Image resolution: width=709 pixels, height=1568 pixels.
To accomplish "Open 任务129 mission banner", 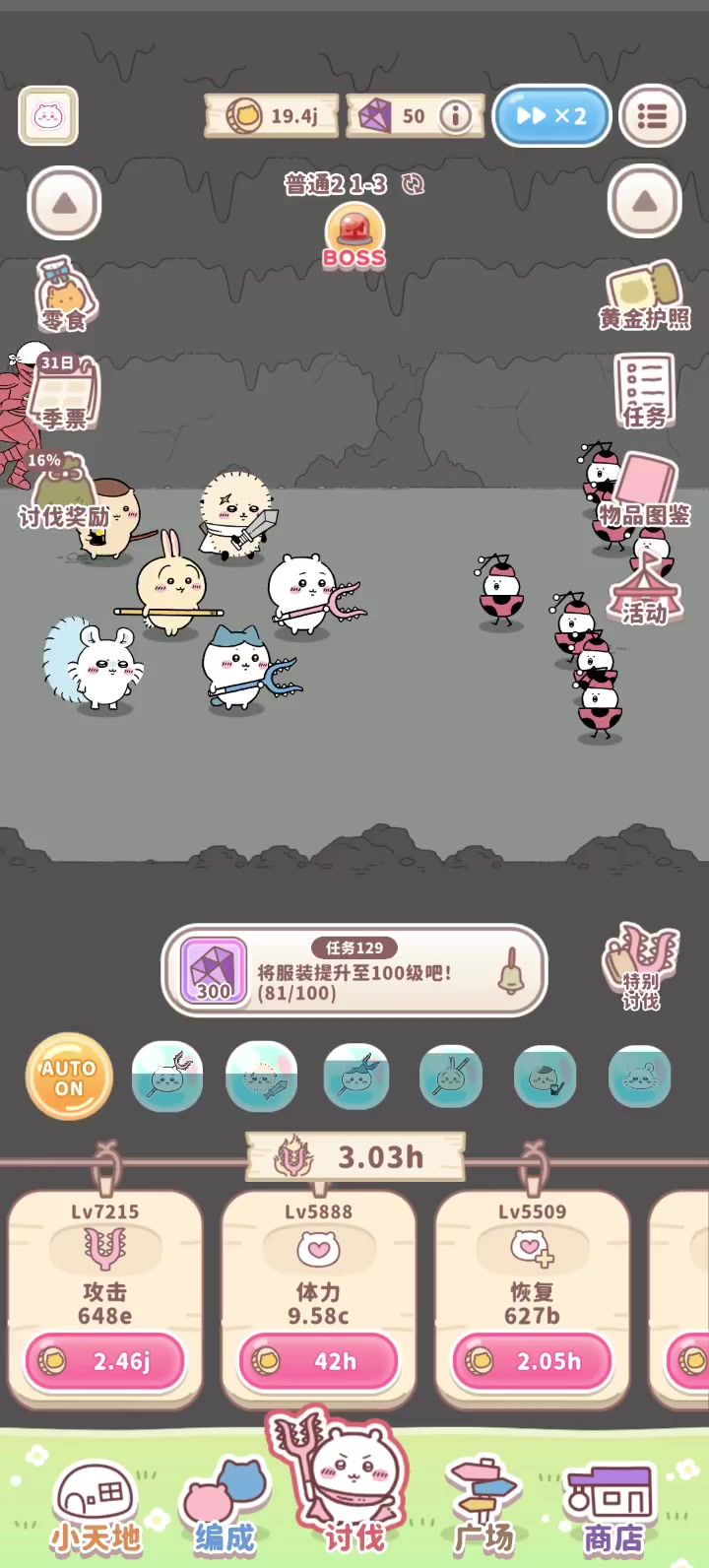I will pyautogui.click(x=354, y=972).
